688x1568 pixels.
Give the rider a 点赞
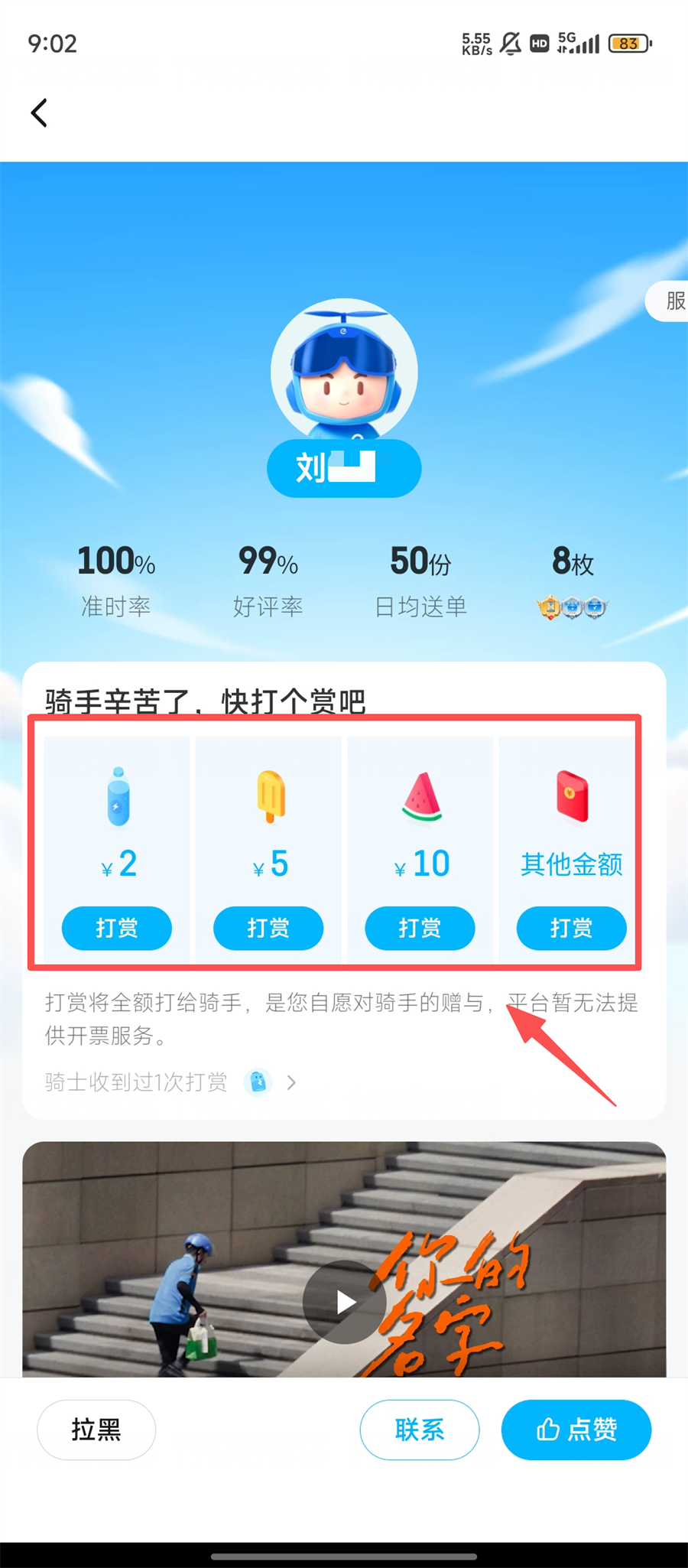coord(576,1430)
